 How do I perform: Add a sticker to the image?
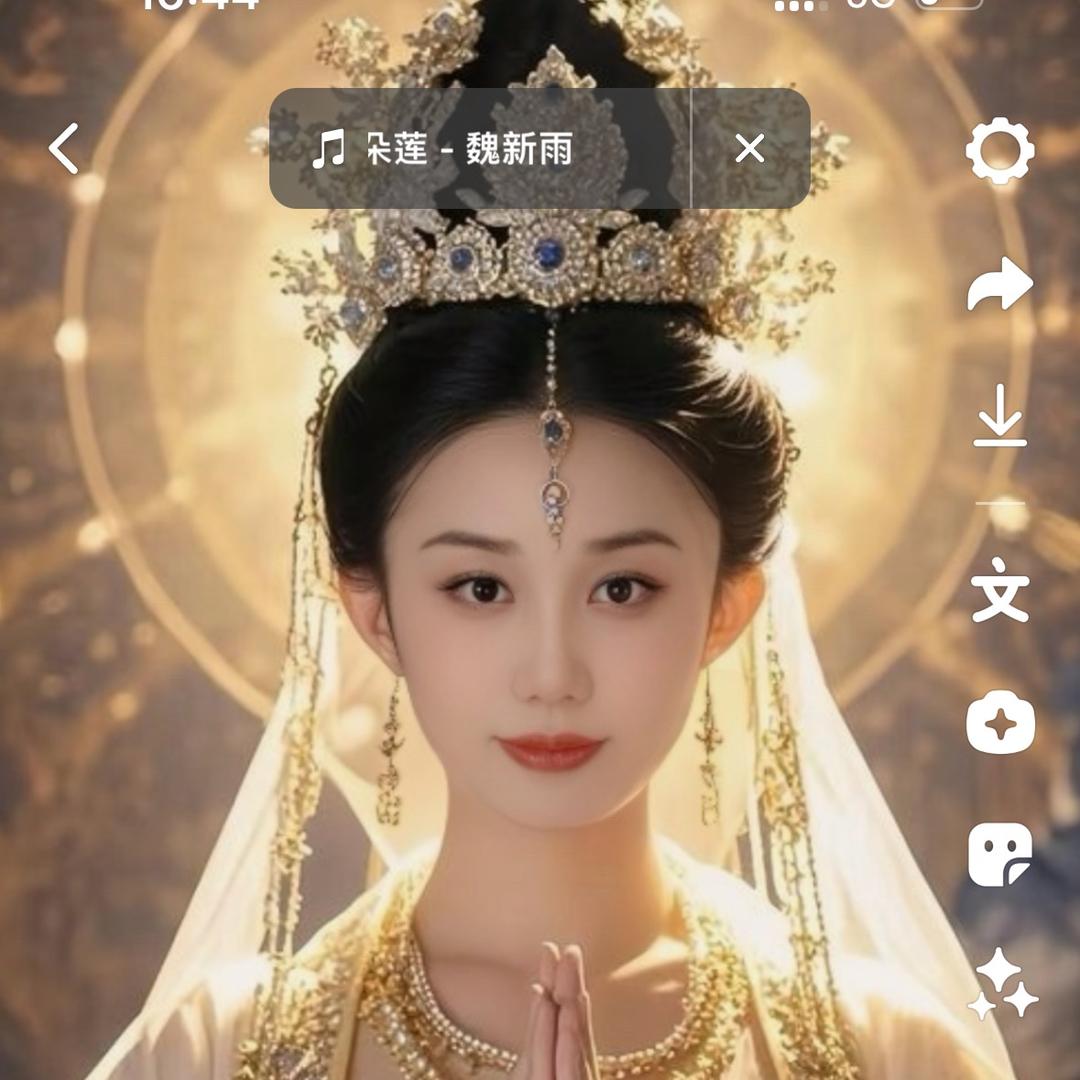pos(999,854)
